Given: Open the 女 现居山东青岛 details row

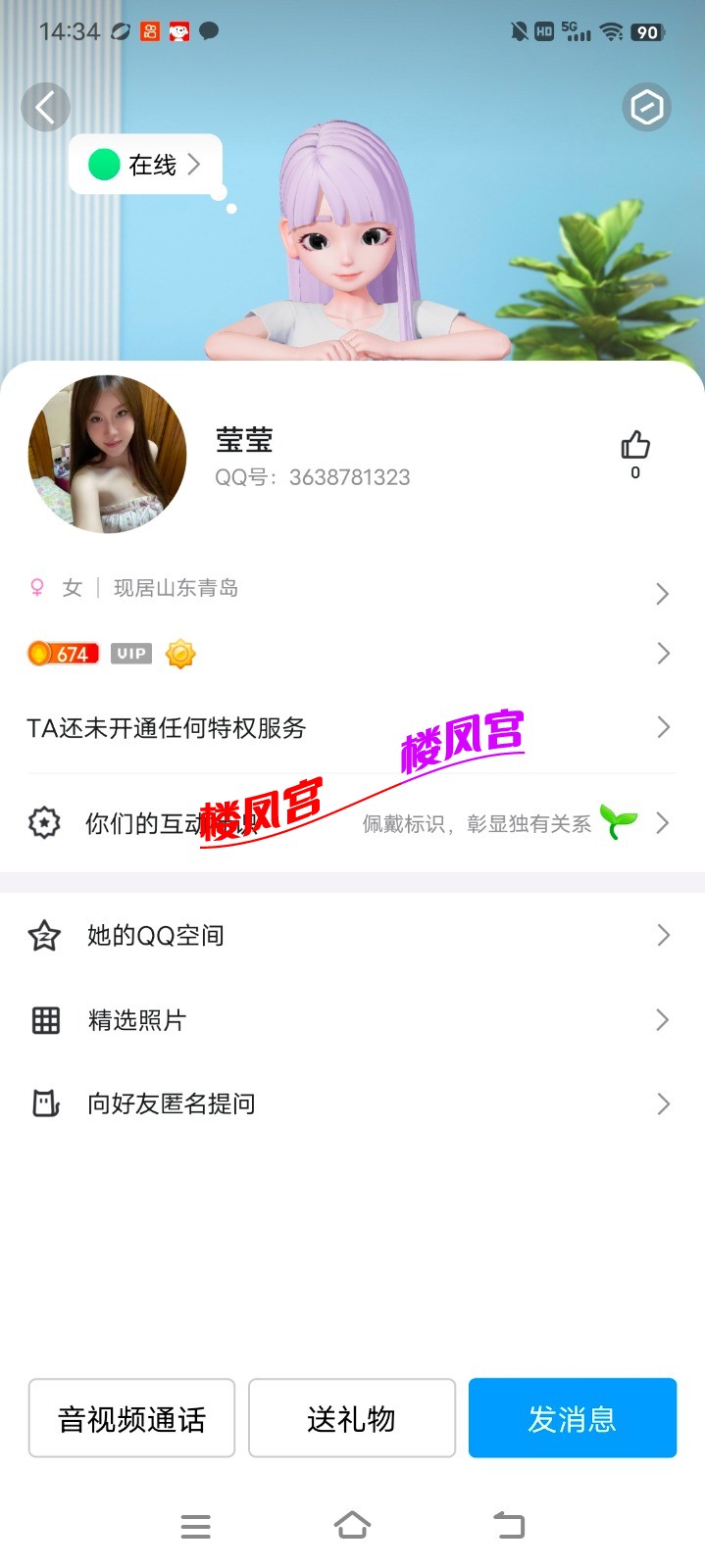Looking at the screenshot, I should [351, 589].
